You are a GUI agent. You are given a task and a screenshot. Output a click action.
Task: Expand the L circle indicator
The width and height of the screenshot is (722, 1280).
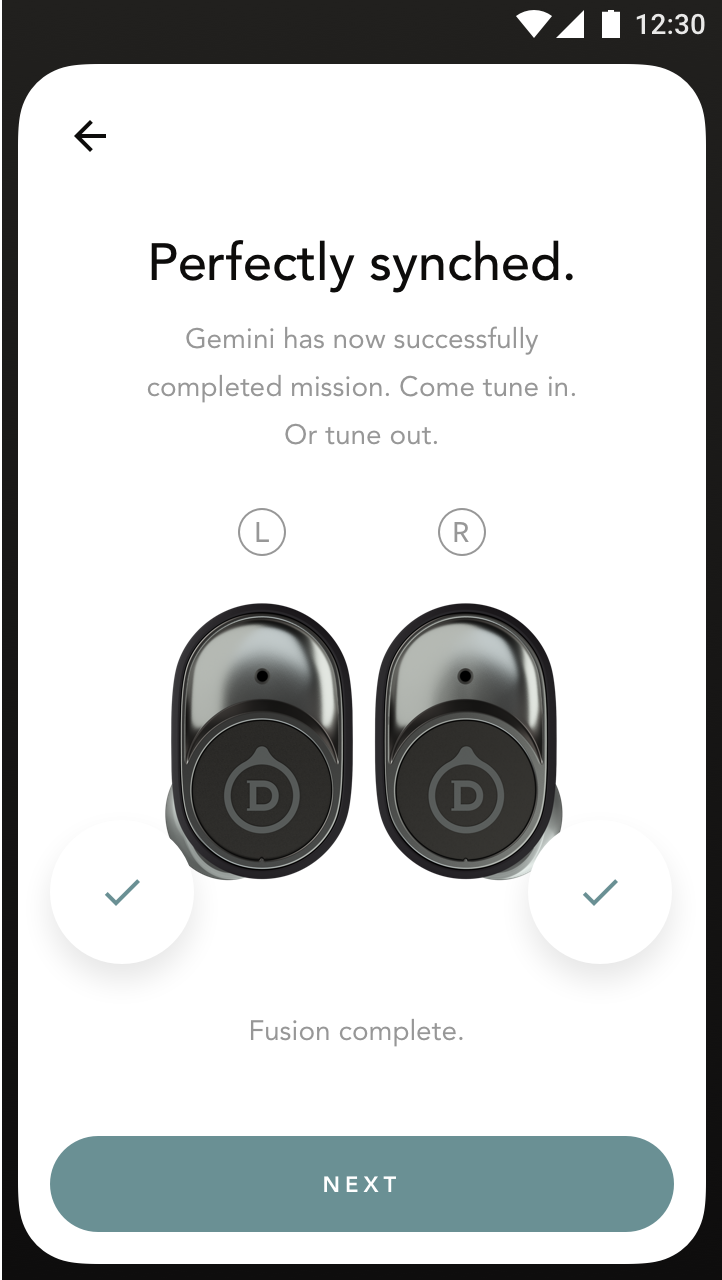[261, 531]
